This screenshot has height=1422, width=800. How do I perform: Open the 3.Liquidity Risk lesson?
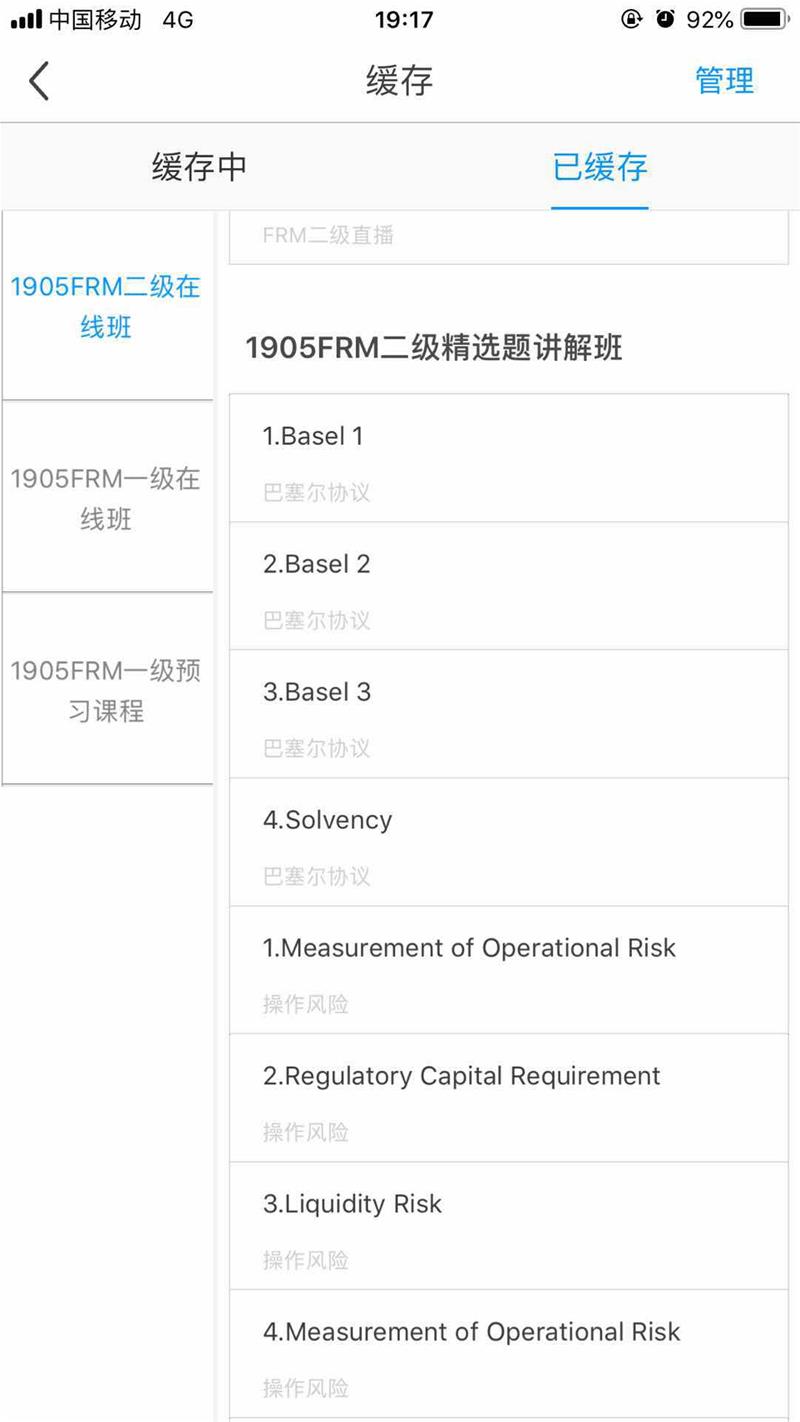(x=509, y=1226)
